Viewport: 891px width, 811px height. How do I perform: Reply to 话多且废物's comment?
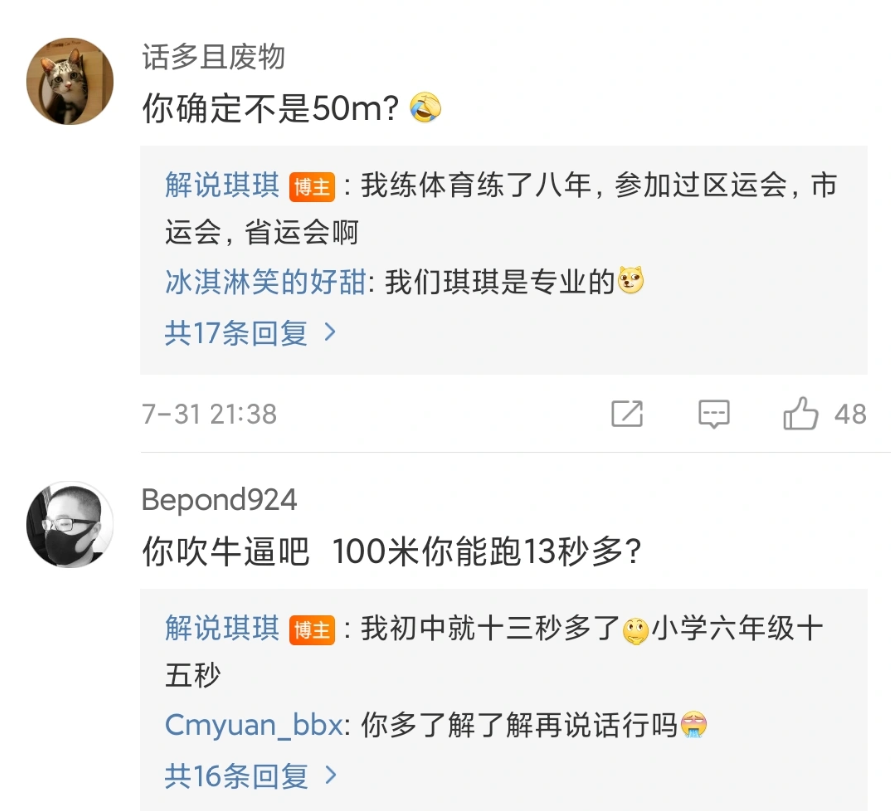713,414
